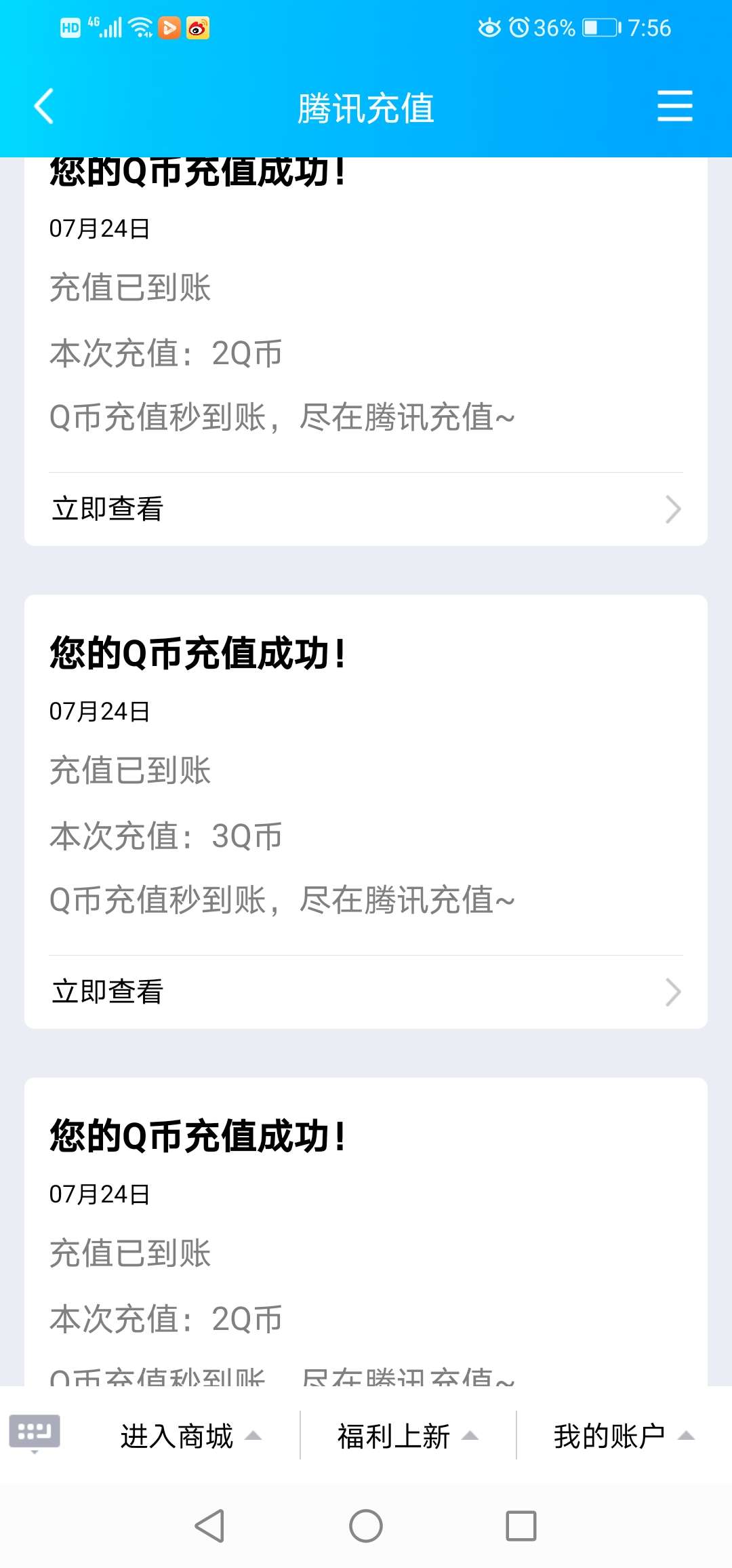Open recent apps from the navigation bar
The width and height of the screenshot is (732, 1568).
(521, 1526)
